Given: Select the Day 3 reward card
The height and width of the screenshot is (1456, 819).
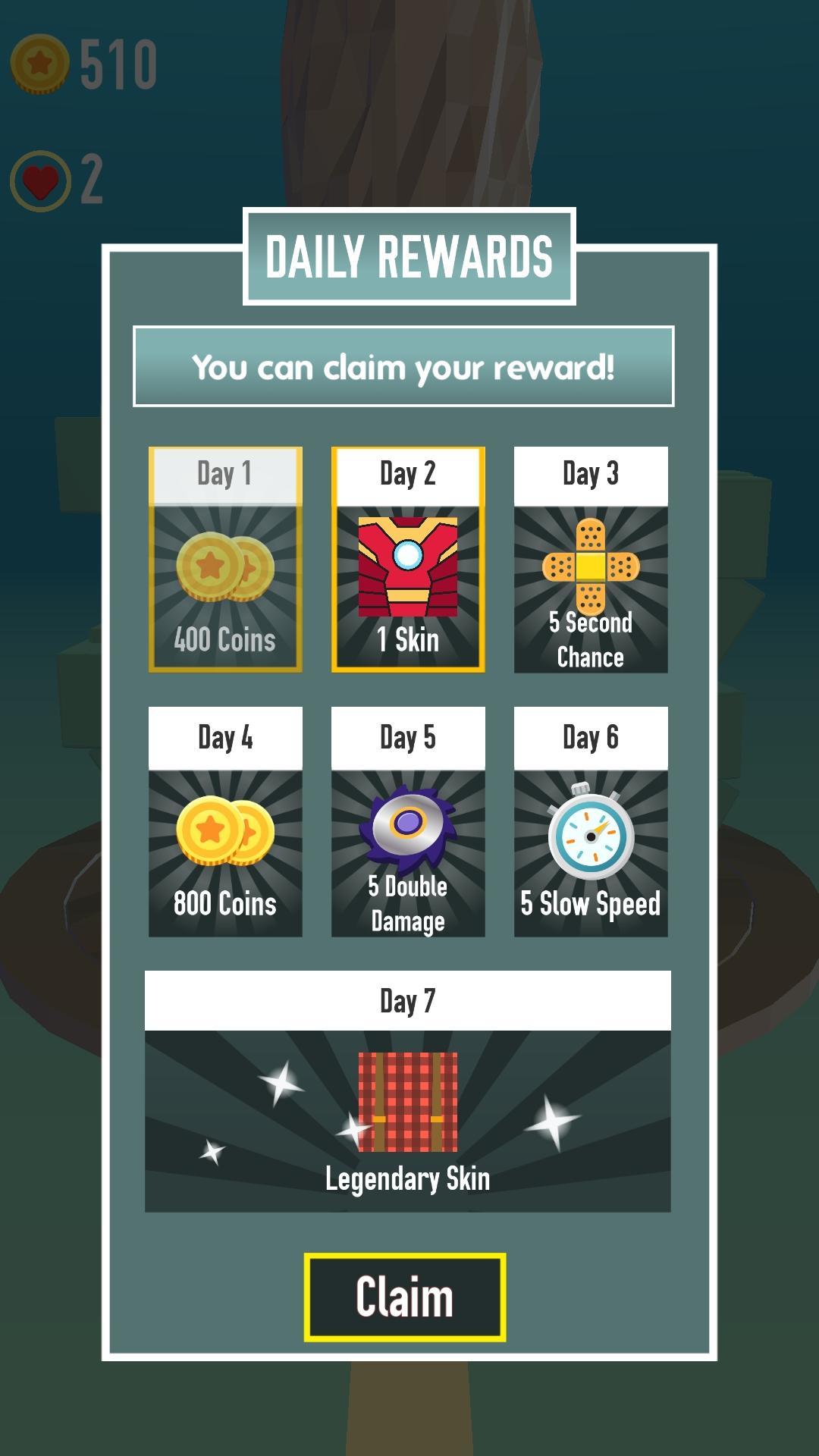Looking at the screenshot, I should click(591, 560).
